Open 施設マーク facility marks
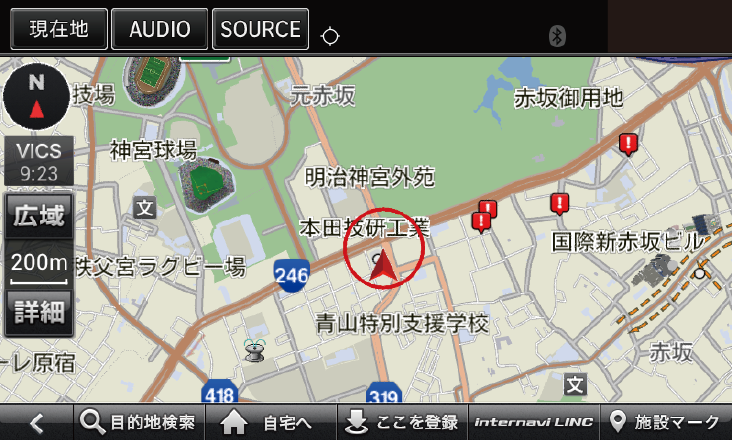The image size is (732, 440). point(665,423)
